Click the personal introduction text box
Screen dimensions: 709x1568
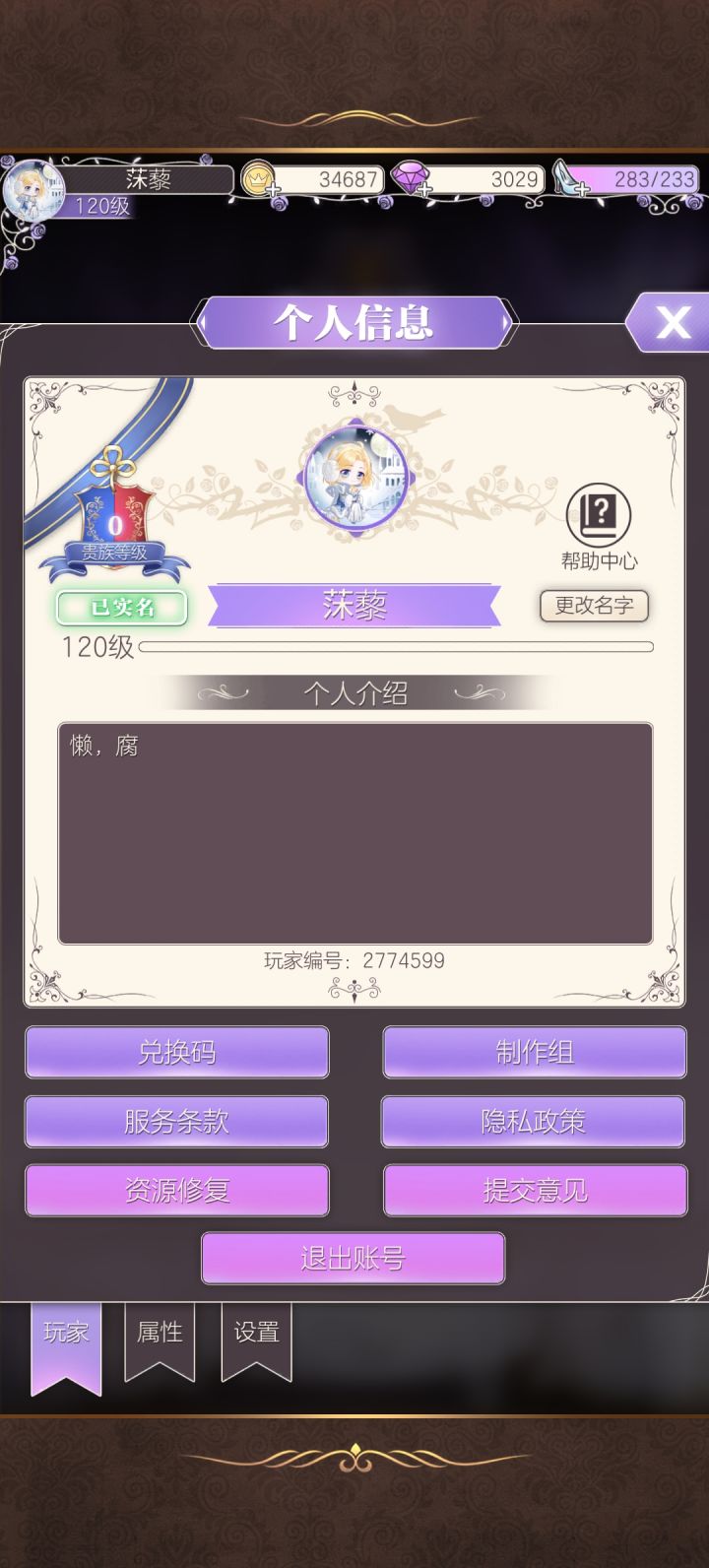coord(354,832)
